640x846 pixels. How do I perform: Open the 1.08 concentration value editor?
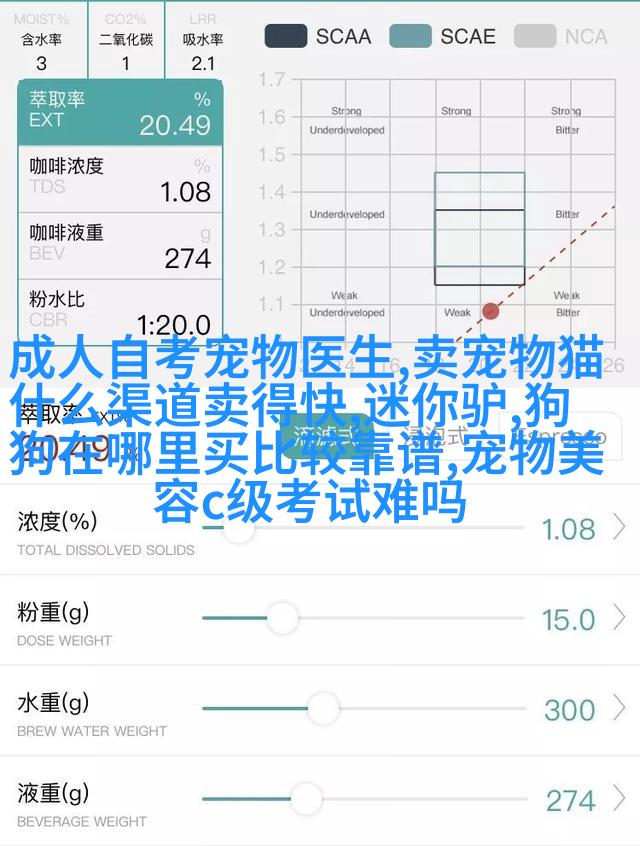click(x=582, y=529)
